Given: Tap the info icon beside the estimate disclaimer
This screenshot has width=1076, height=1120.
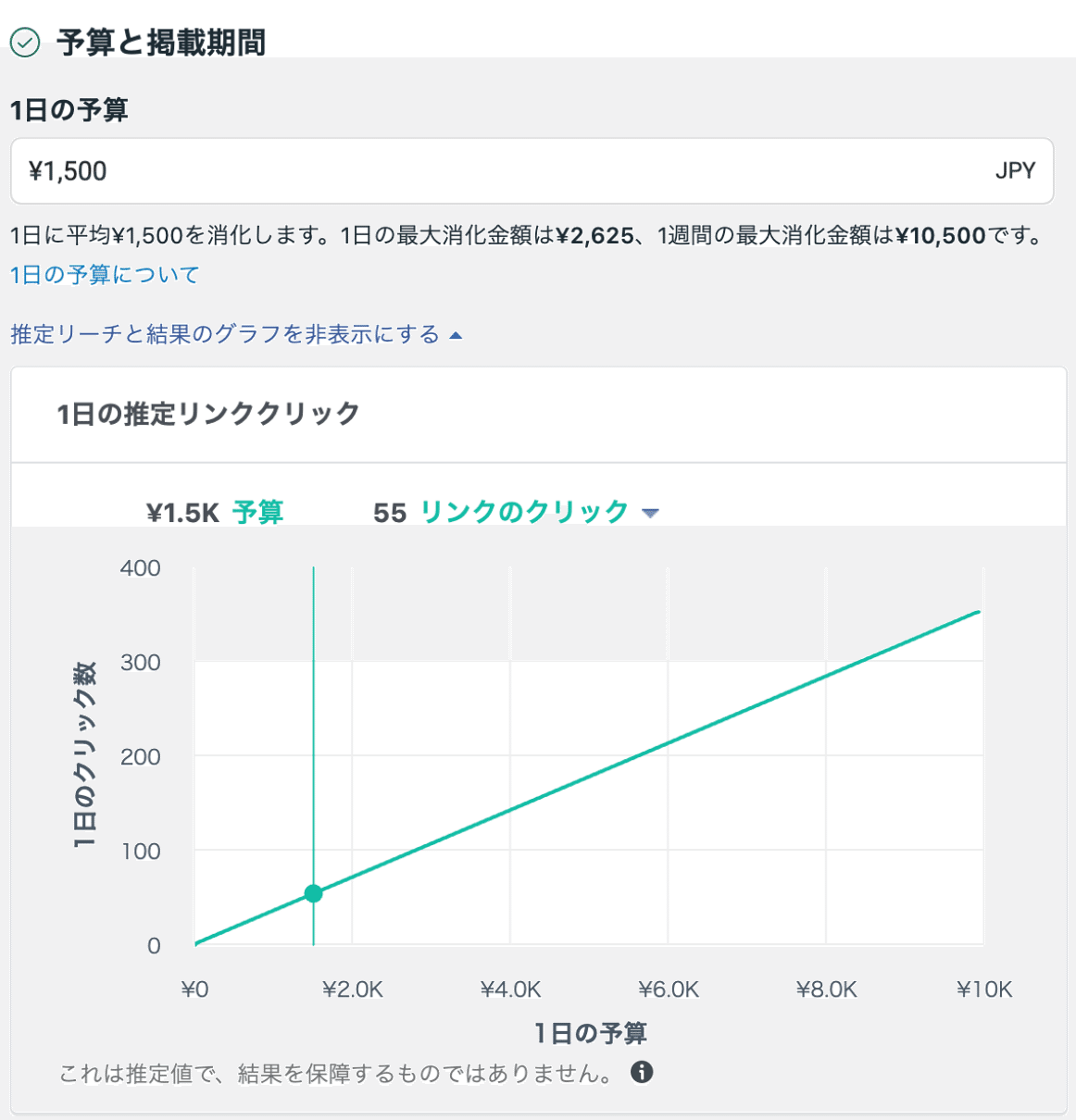Looking at the screenshot, I should (642, 1072).
